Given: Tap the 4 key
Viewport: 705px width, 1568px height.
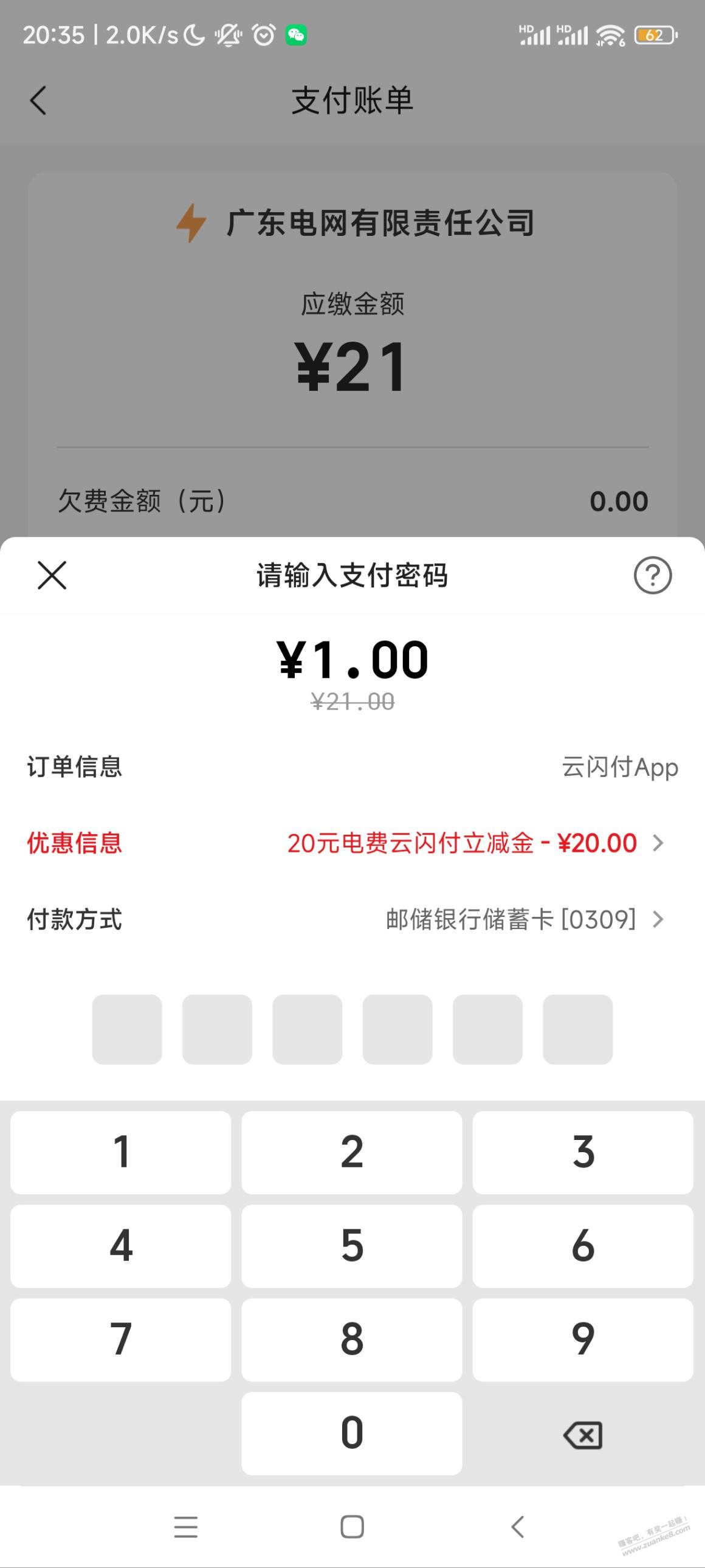Looking at the screenshot, I should [x=120, y=1246].
